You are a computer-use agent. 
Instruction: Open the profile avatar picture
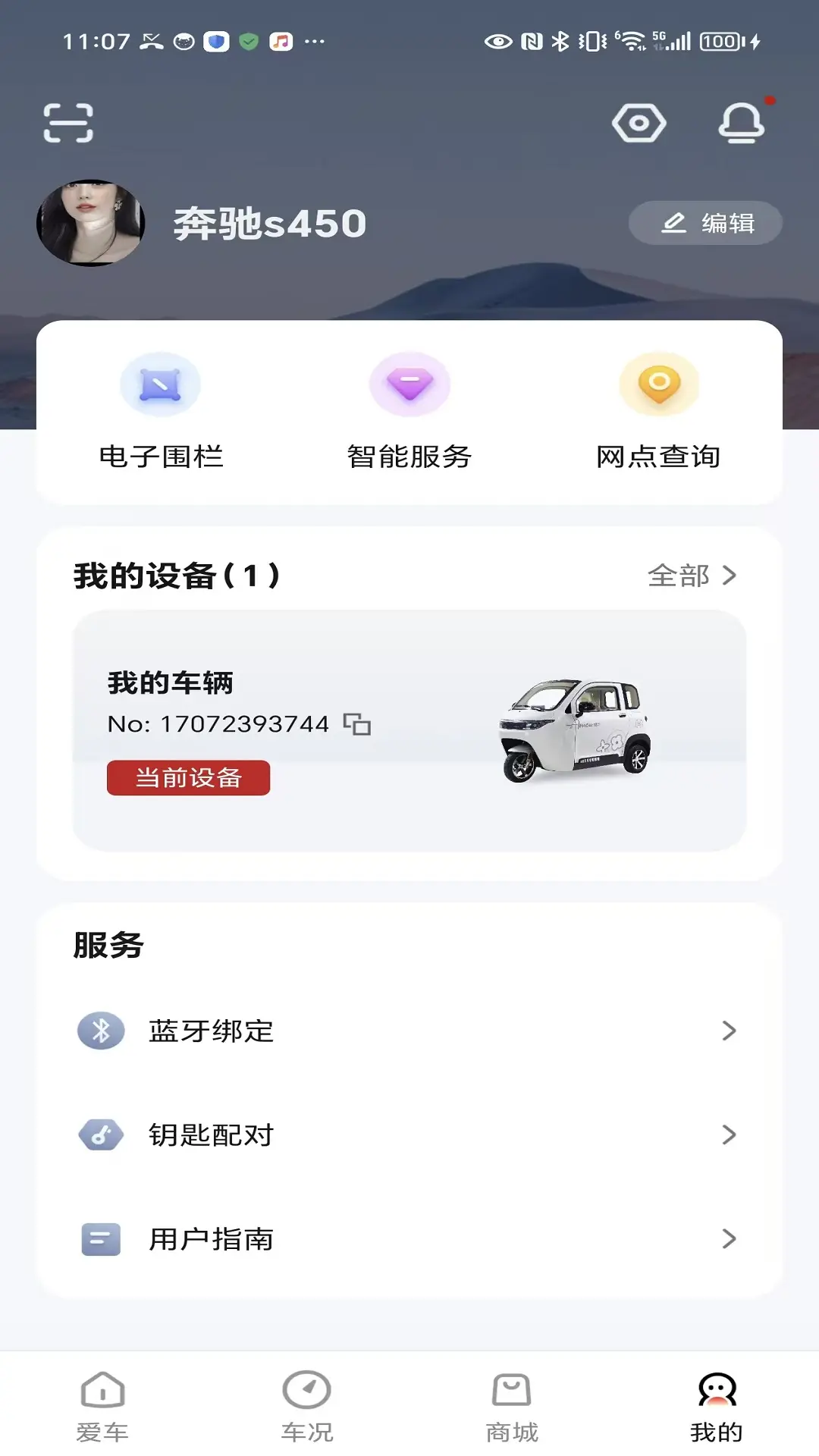pyautogui.click(x=91, y=223)
